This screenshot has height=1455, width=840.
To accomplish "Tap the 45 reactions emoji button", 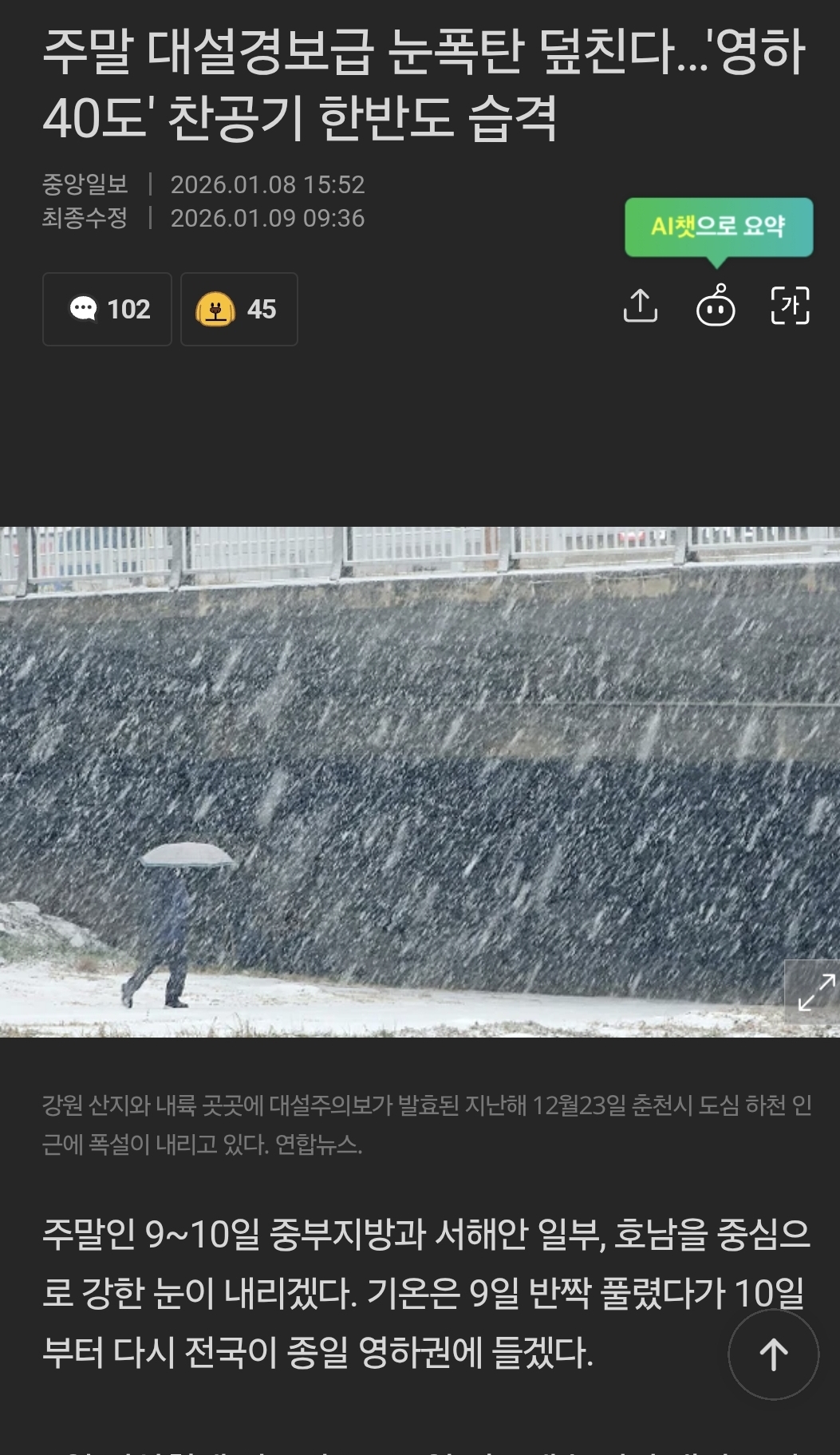I will 239,309.
